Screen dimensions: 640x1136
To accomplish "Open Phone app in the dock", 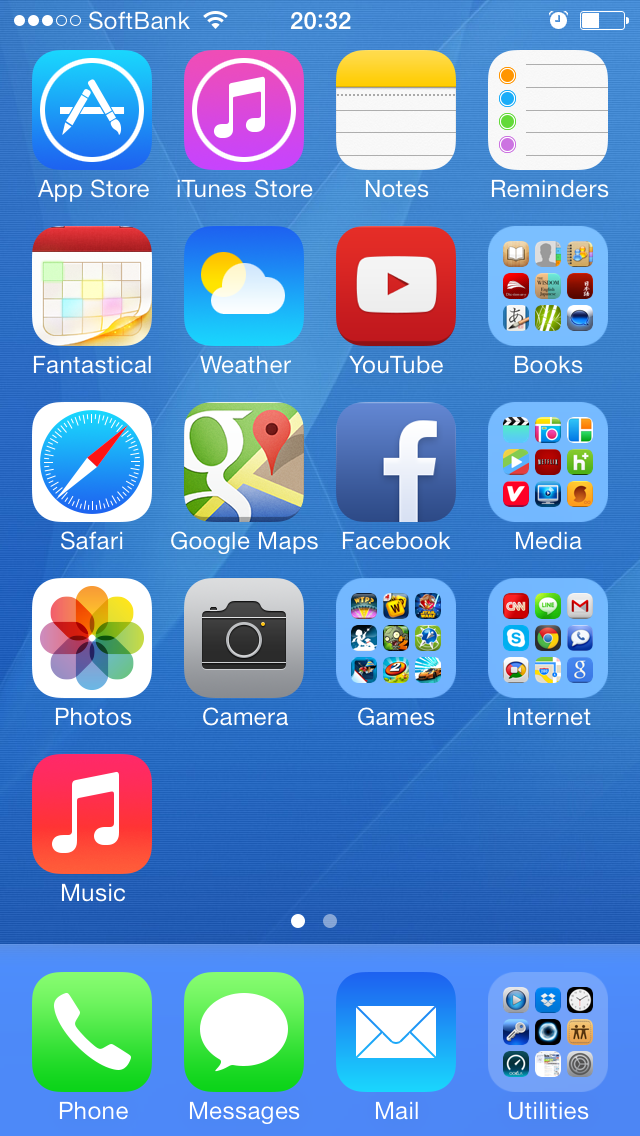I will pos(92,1032).
